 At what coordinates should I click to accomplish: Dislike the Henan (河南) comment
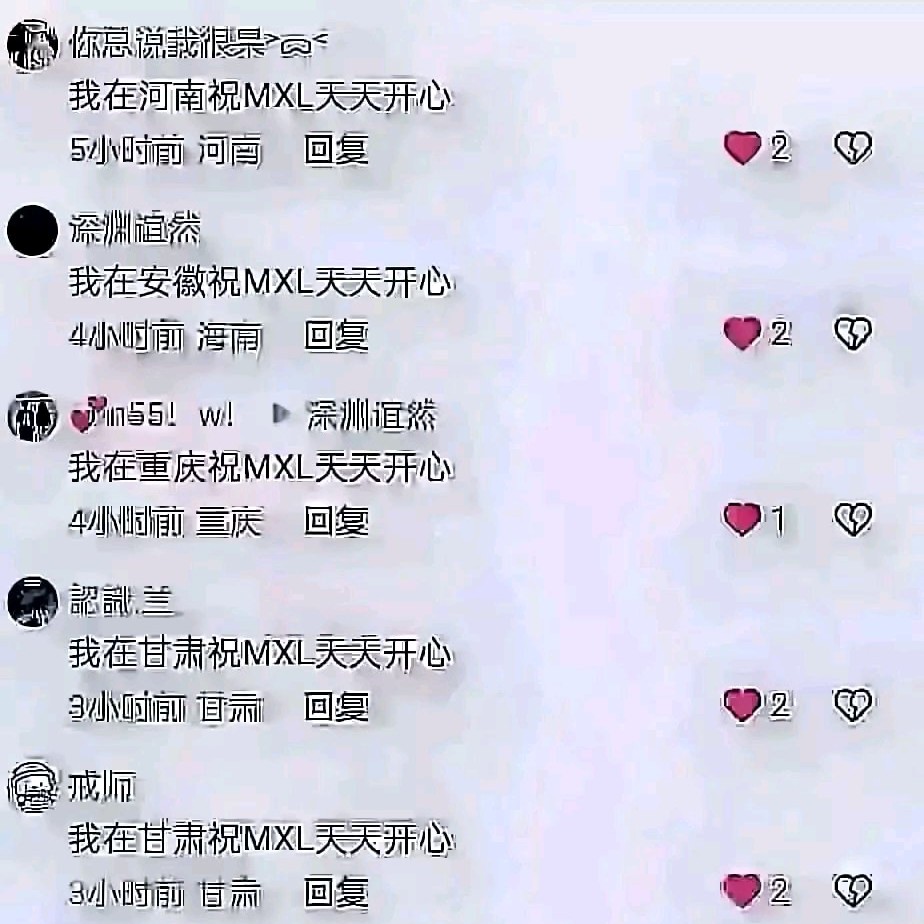853,148
